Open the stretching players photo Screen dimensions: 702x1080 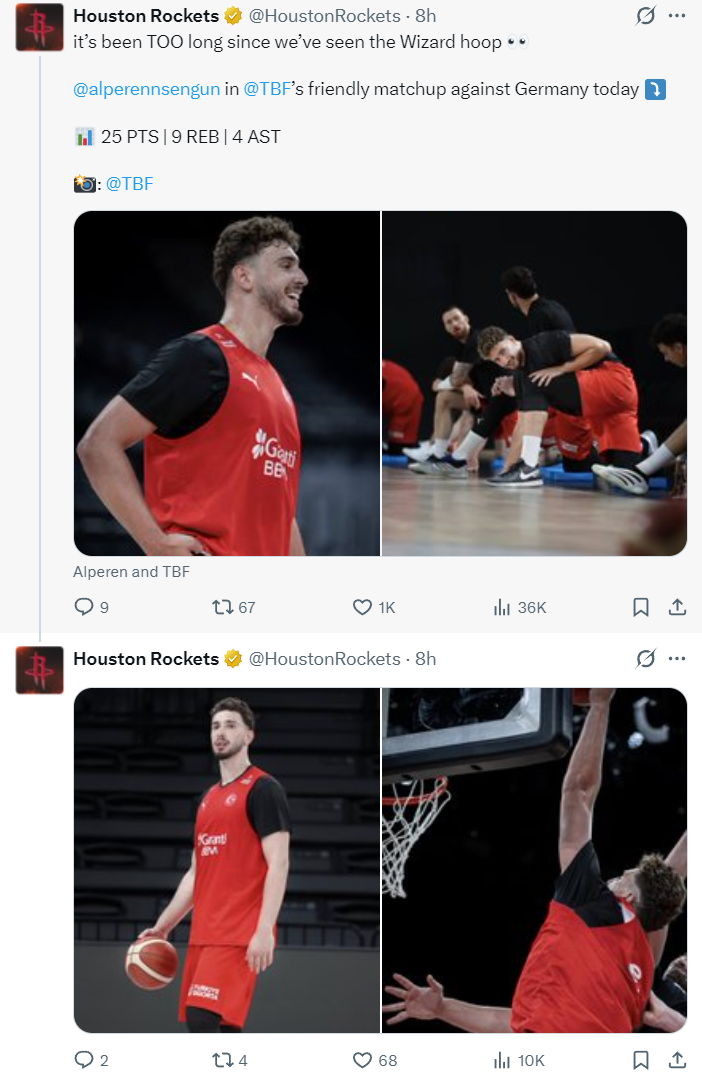point(534,383)
